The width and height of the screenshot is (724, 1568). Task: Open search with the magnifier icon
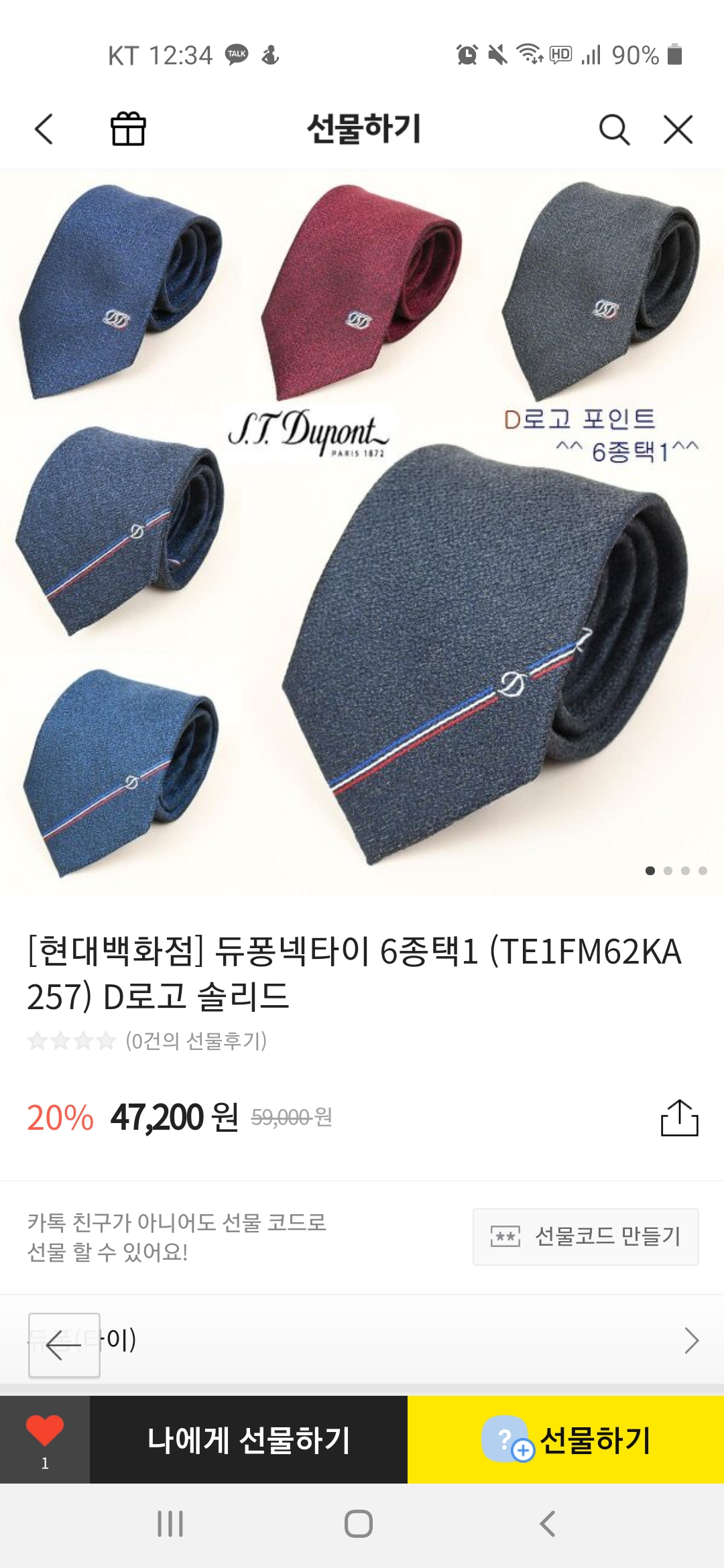point(613,129)
